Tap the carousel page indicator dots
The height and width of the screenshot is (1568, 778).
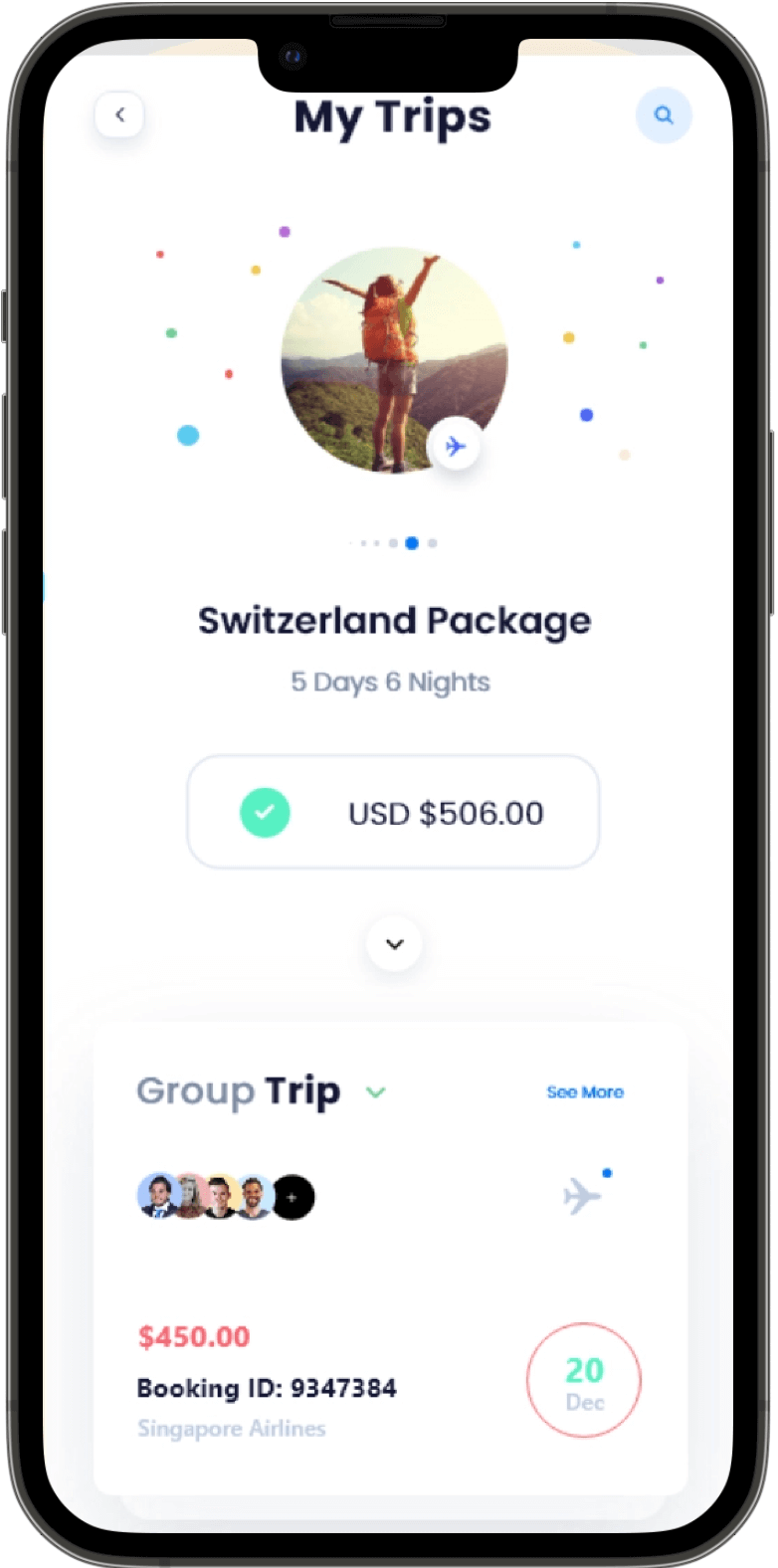coord(395,543)
